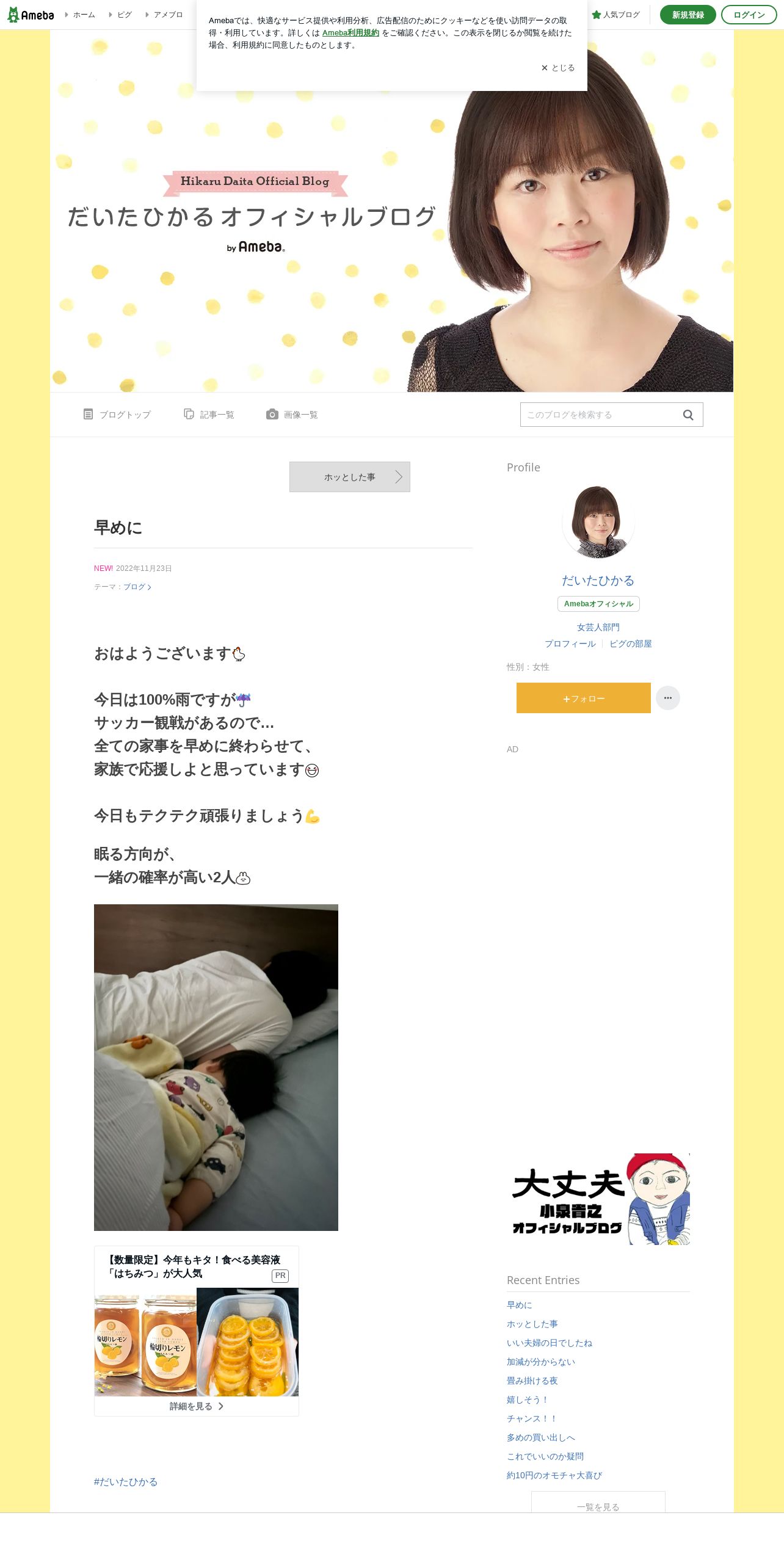The width and height of the screenshot is (784, 1568).
Task: Dismiss the cookie notice with とじる
Action: click(x=558, y=68)
